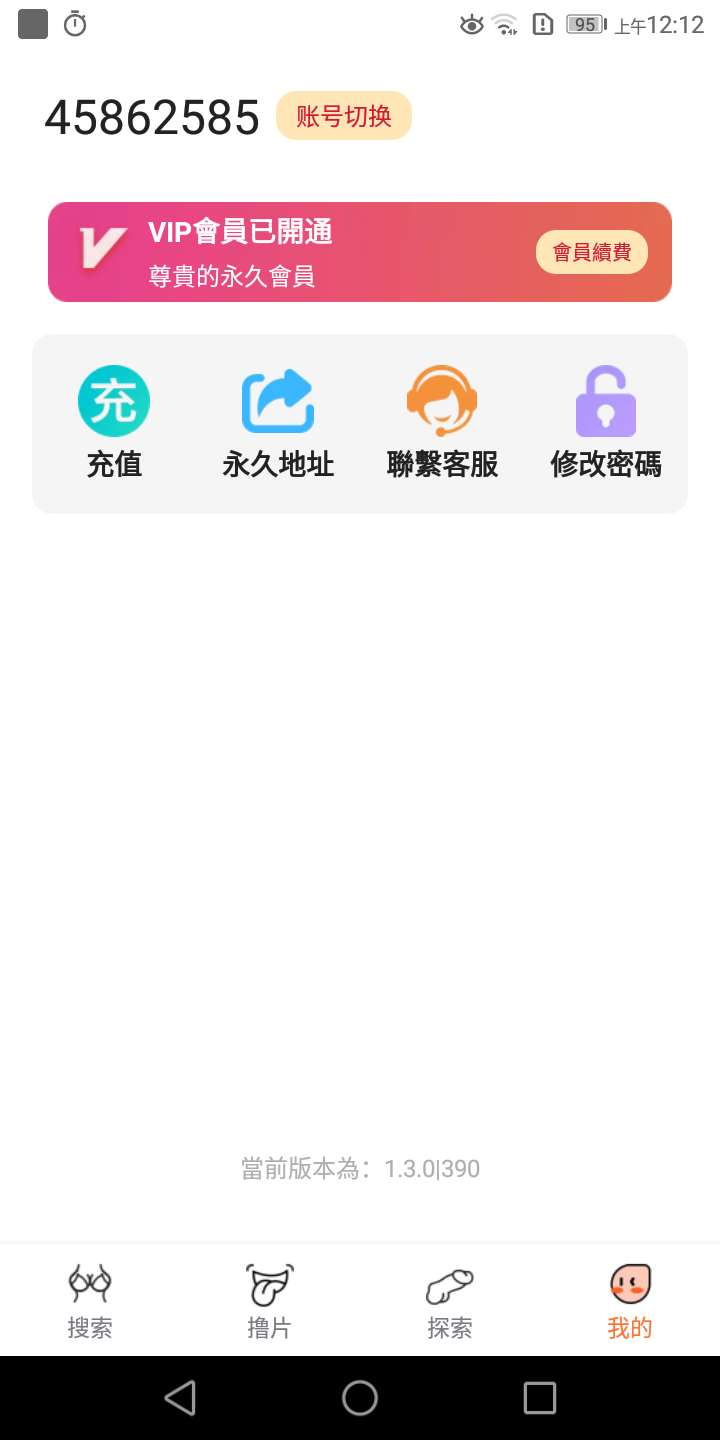The image size is (720, 1440).
Task: Switch to the 探索 tab
Action: 450,1300
